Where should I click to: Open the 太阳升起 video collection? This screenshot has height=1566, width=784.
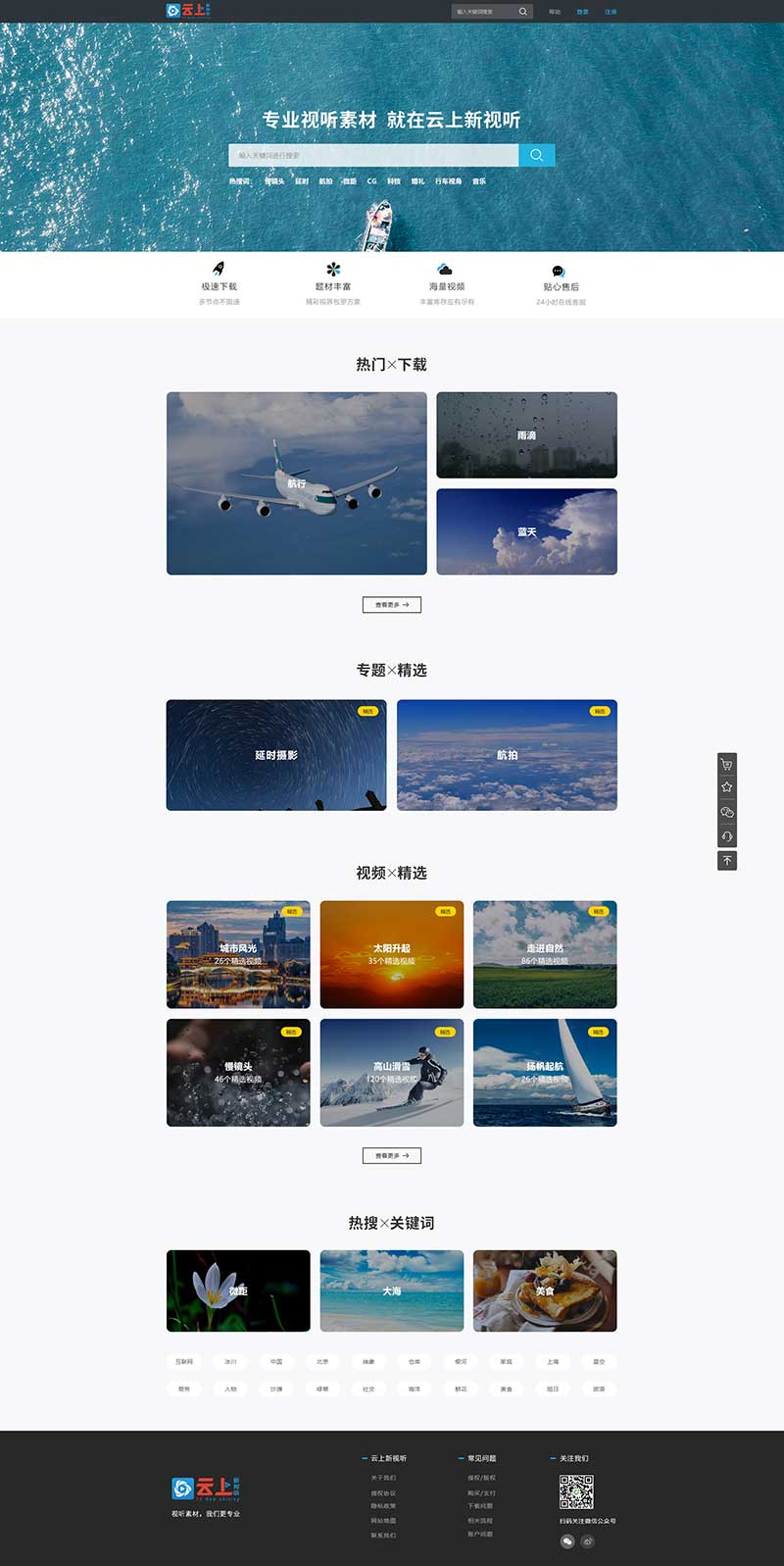click(392, 954)
